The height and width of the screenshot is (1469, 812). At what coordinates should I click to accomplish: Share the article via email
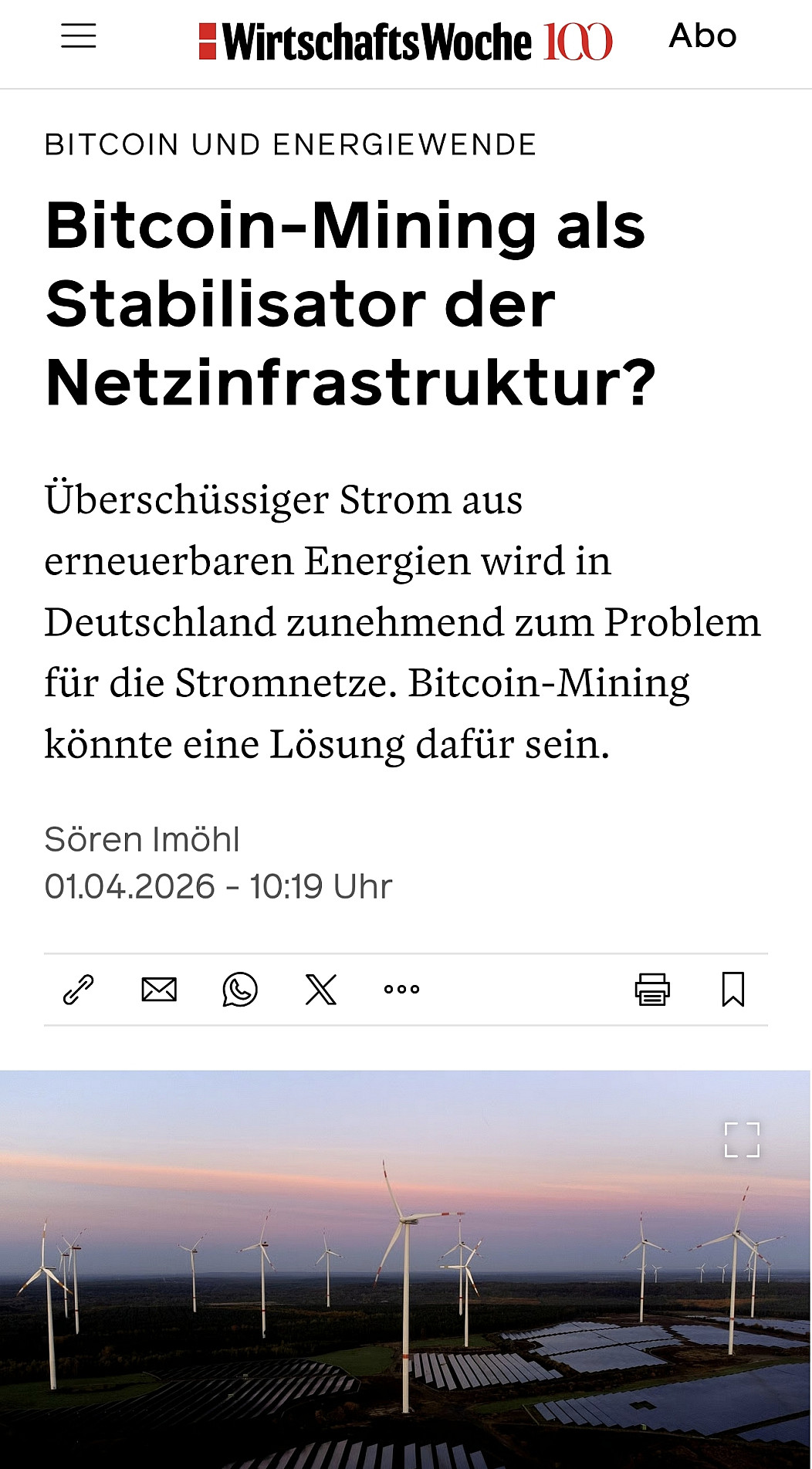(x=159, y=990)
